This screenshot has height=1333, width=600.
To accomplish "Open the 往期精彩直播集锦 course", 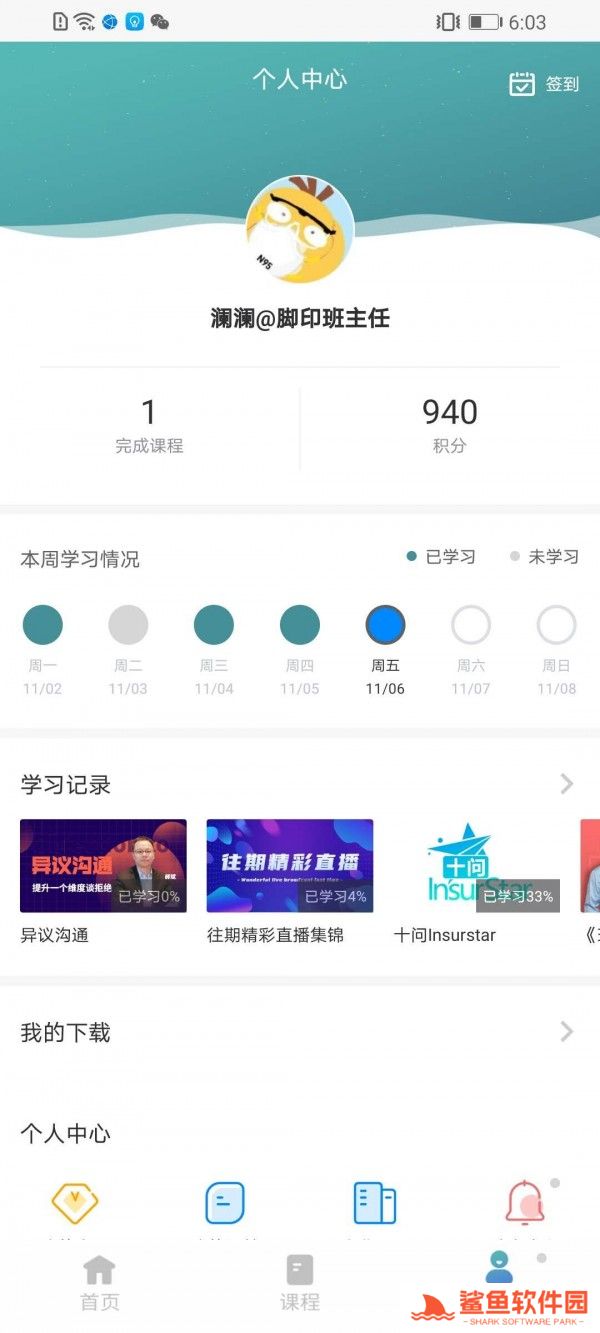I will pos(290,866).
